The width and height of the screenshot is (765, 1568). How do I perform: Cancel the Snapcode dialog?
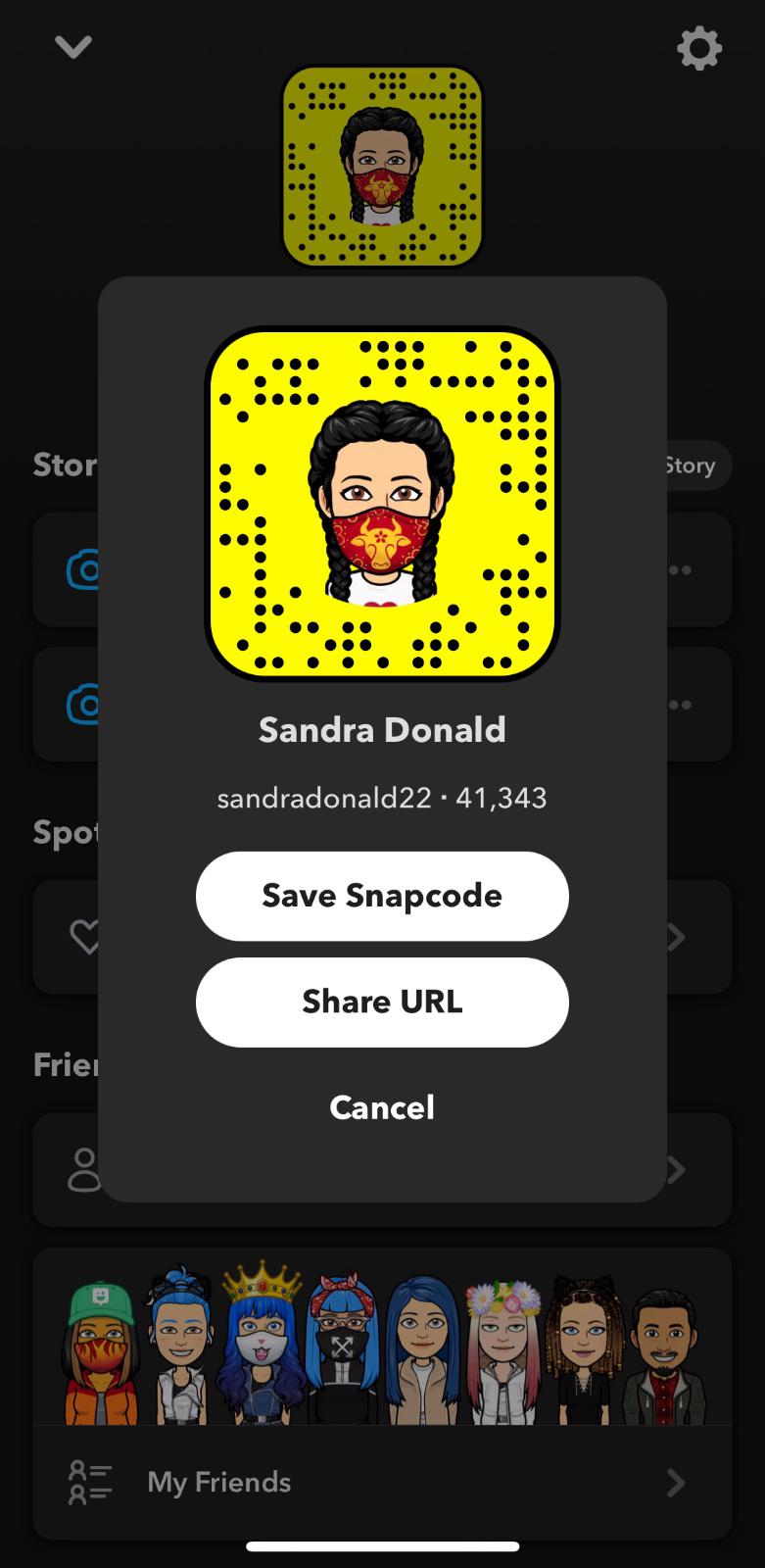[382, 1107]
